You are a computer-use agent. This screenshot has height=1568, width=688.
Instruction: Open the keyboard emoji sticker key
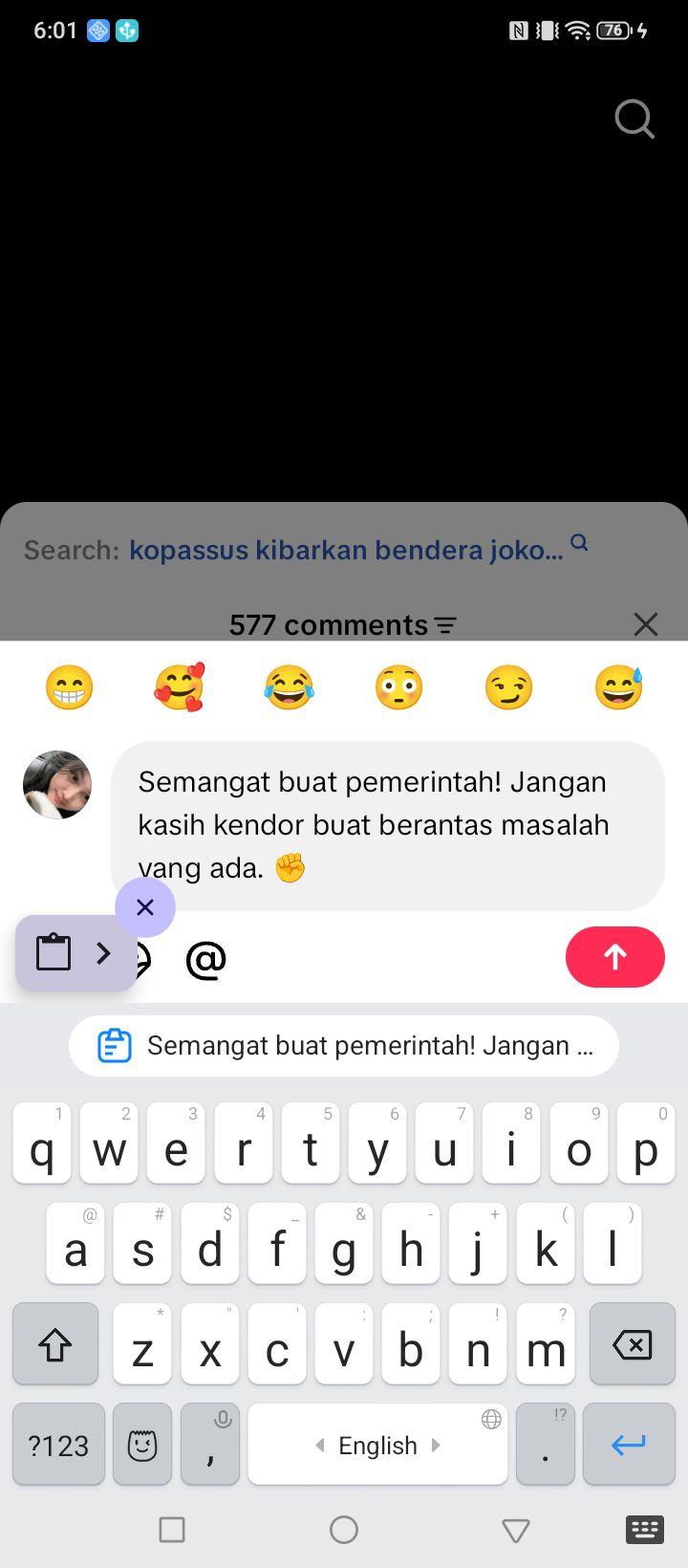pos(142,1445)
